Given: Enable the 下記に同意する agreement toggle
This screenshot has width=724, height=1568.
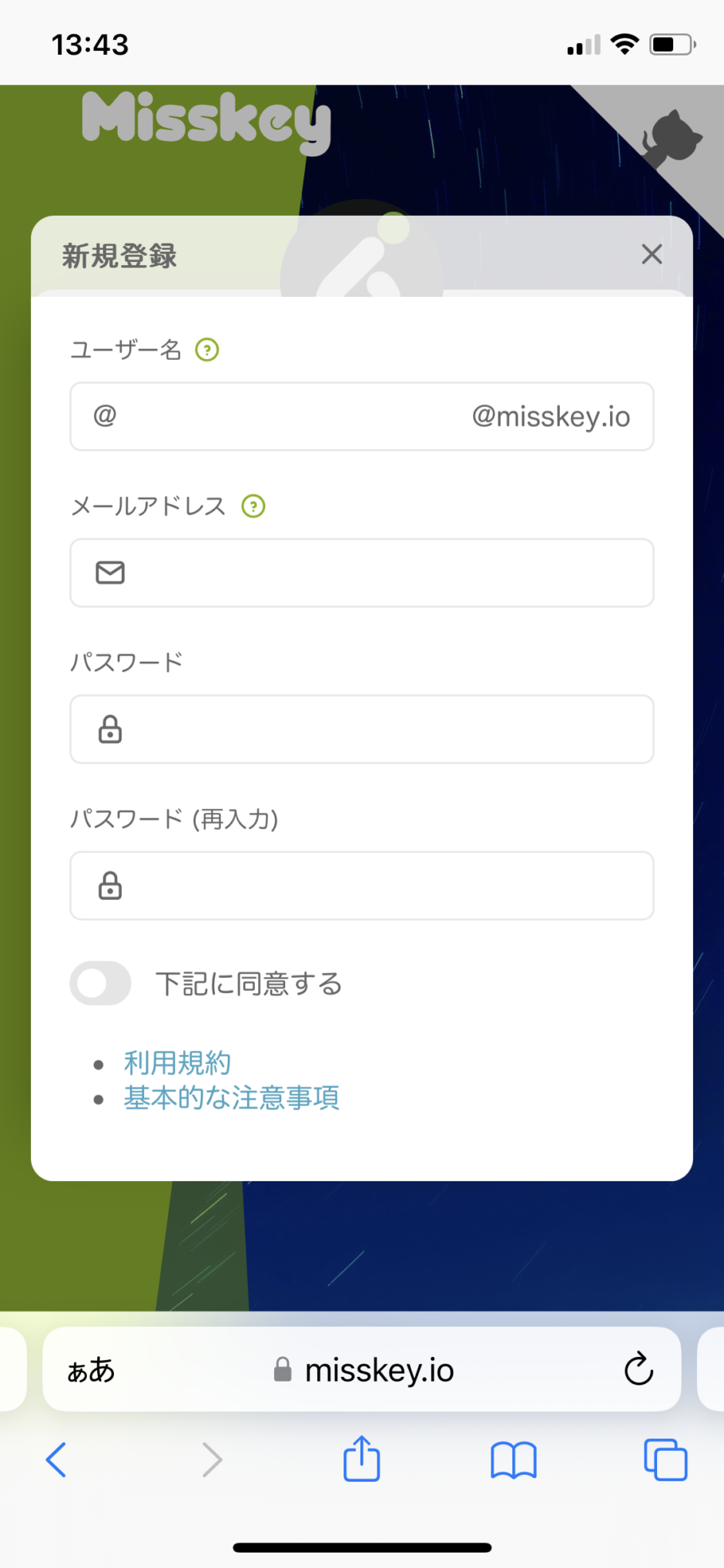Looking at the screenshot, I should click(x=100, y=983).
